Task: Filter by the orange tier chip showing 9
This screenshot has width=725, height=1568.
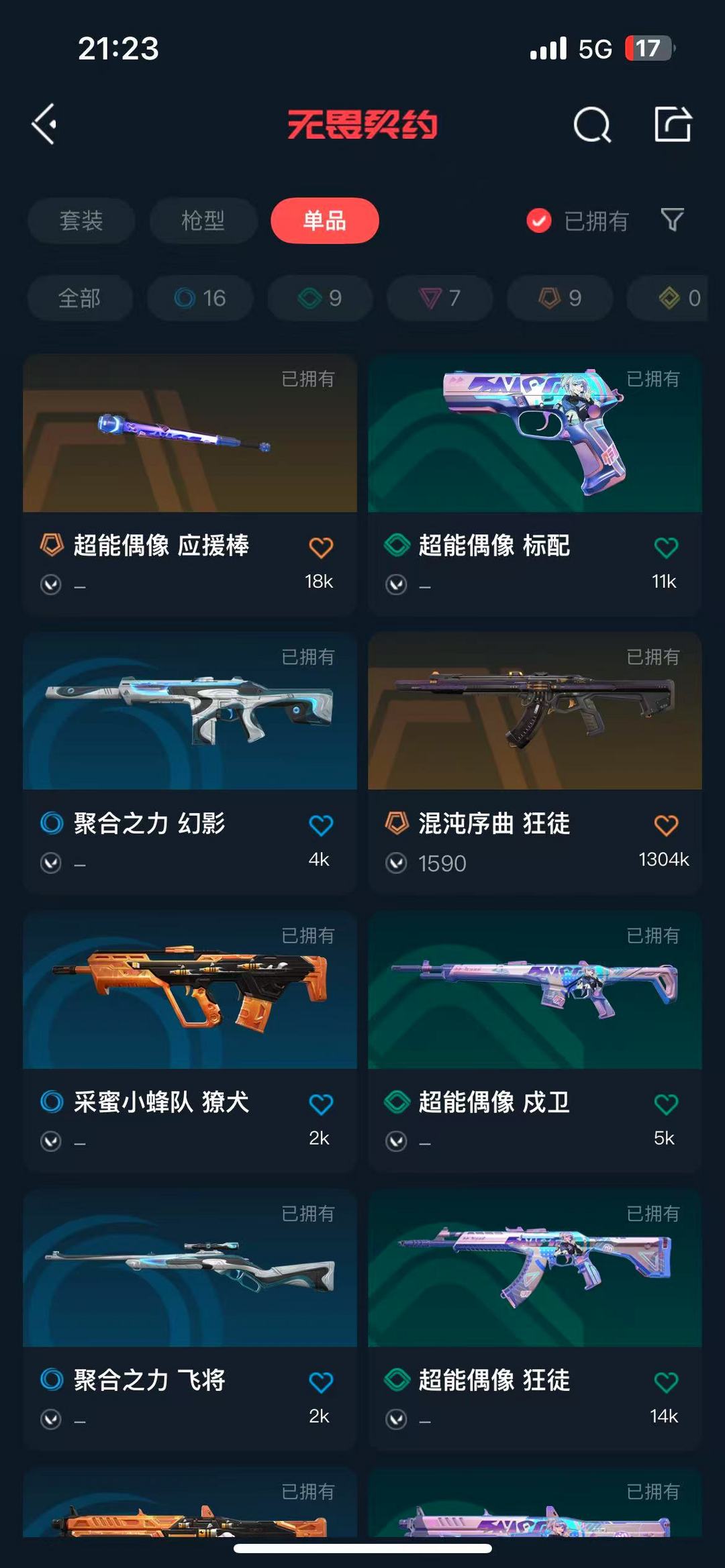Action: point(560,298)
